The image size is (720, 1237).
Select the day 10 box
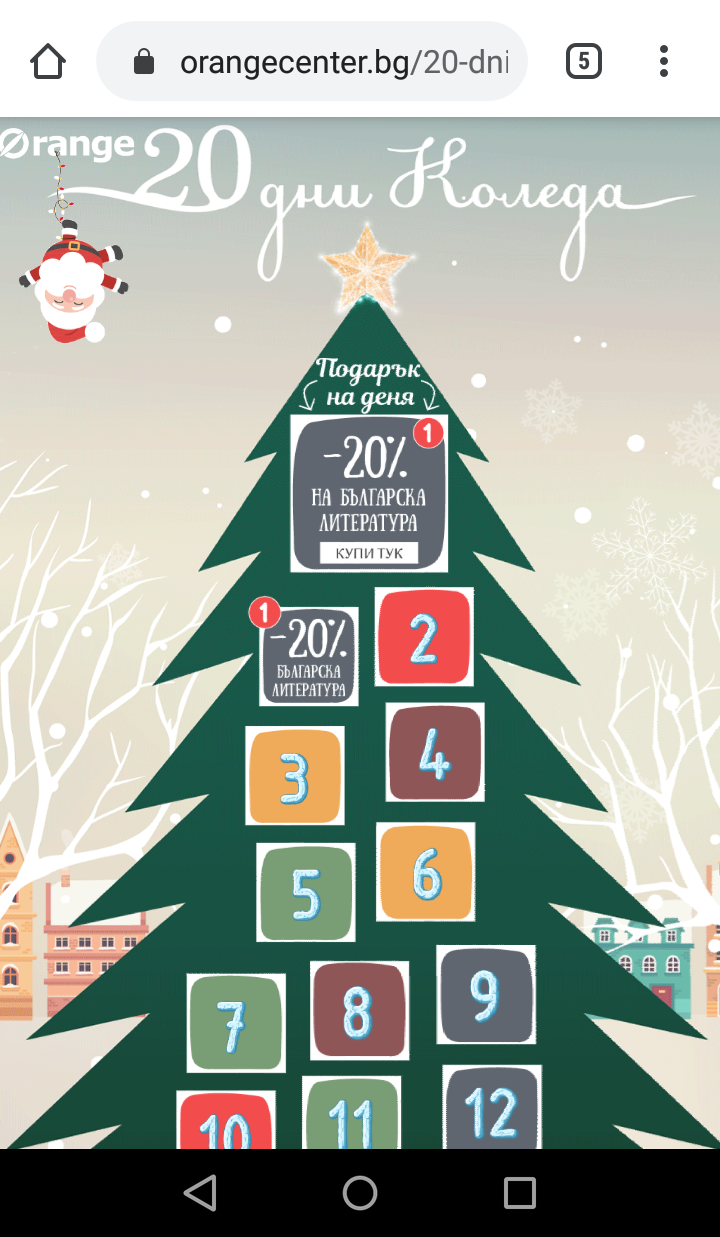226,1119
